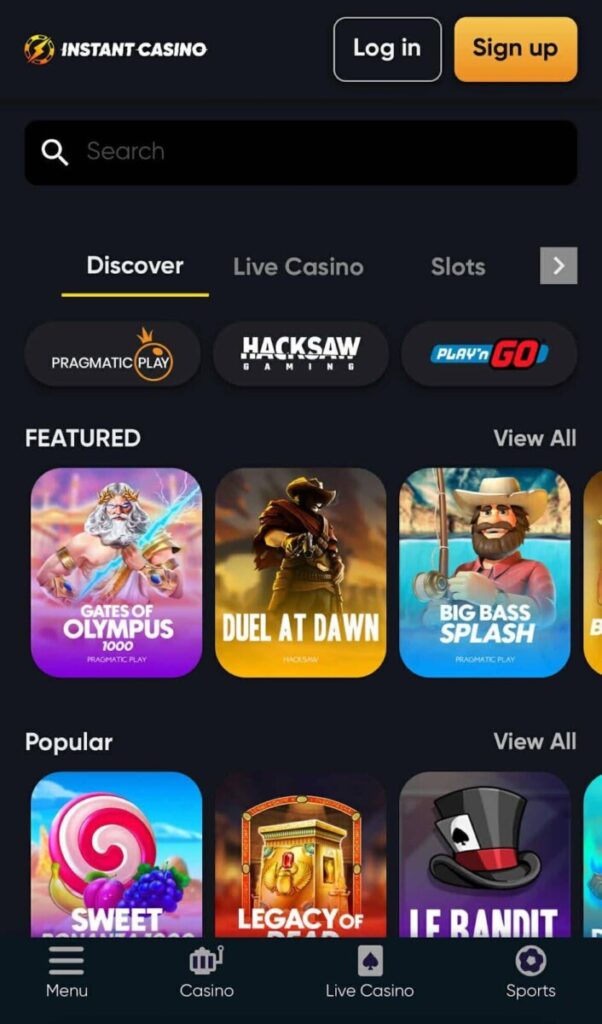View all Featured games
This screenshot has height=1024, width=602.
tap(534, 438)
